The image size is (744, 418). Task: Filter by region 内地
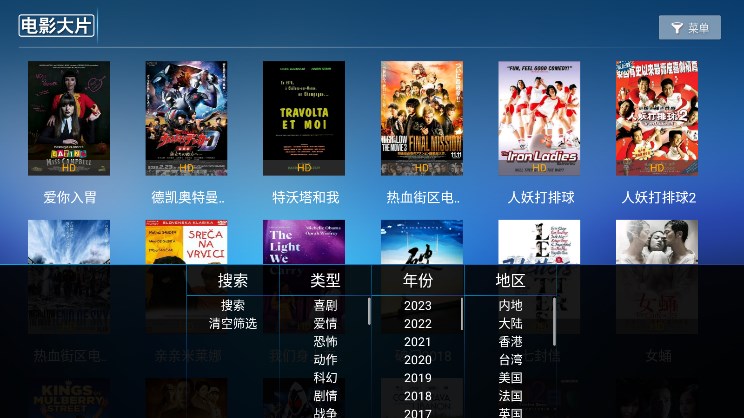[510, 306]
